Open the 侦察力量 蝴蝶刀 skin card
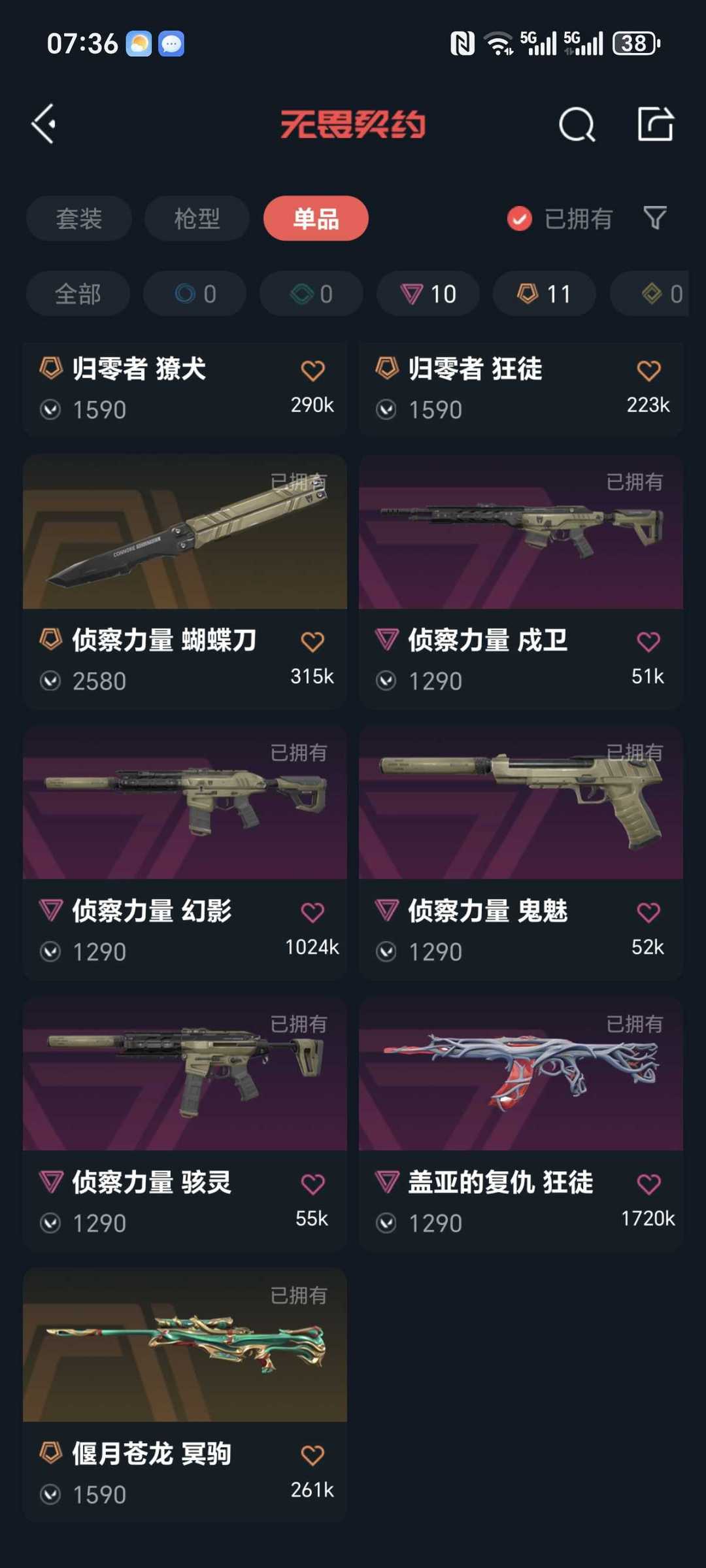Viewport: 706px width, 1568px height. tap(185, 581)
